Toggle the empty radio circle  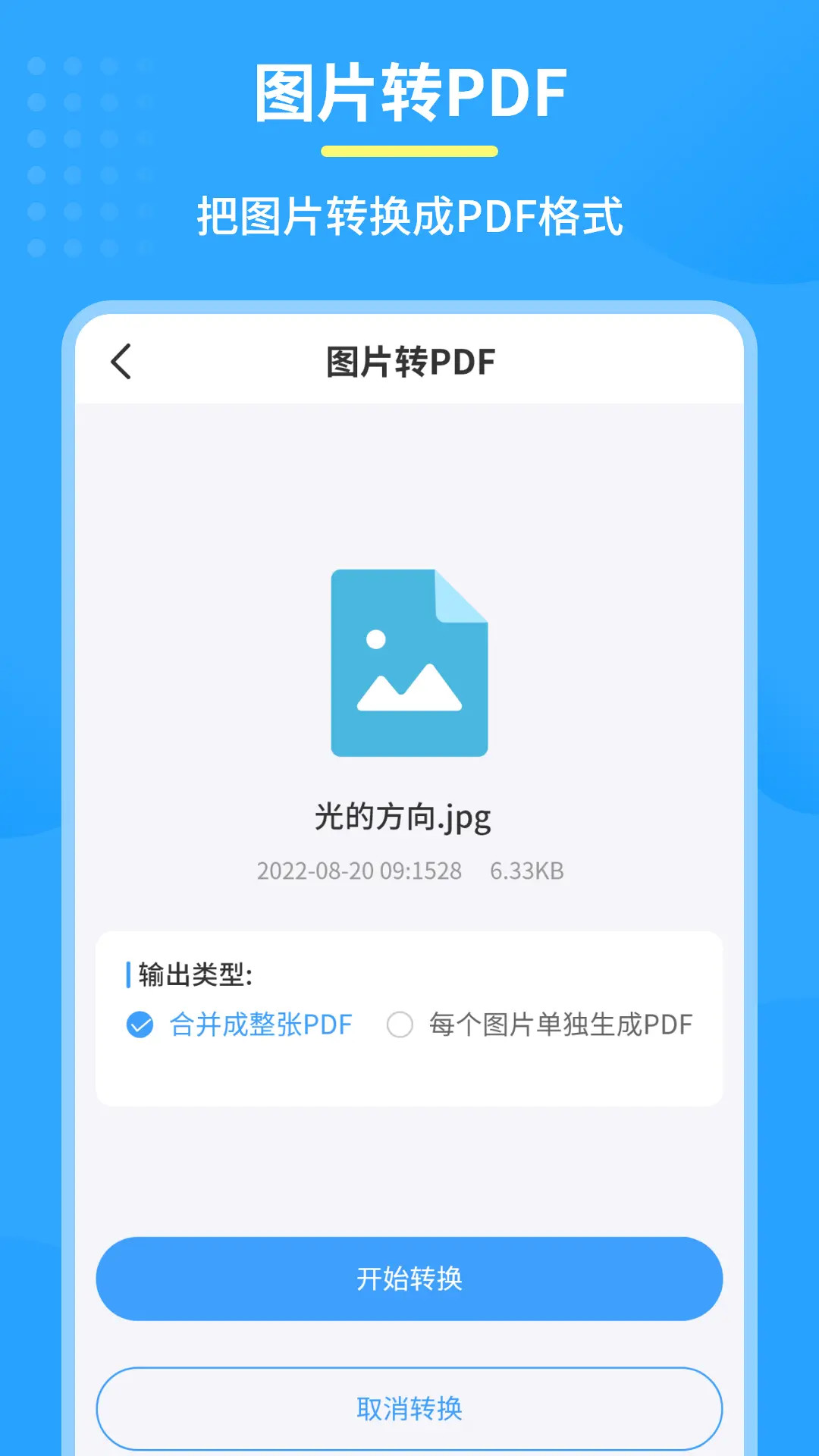[x=400, y=1024]
